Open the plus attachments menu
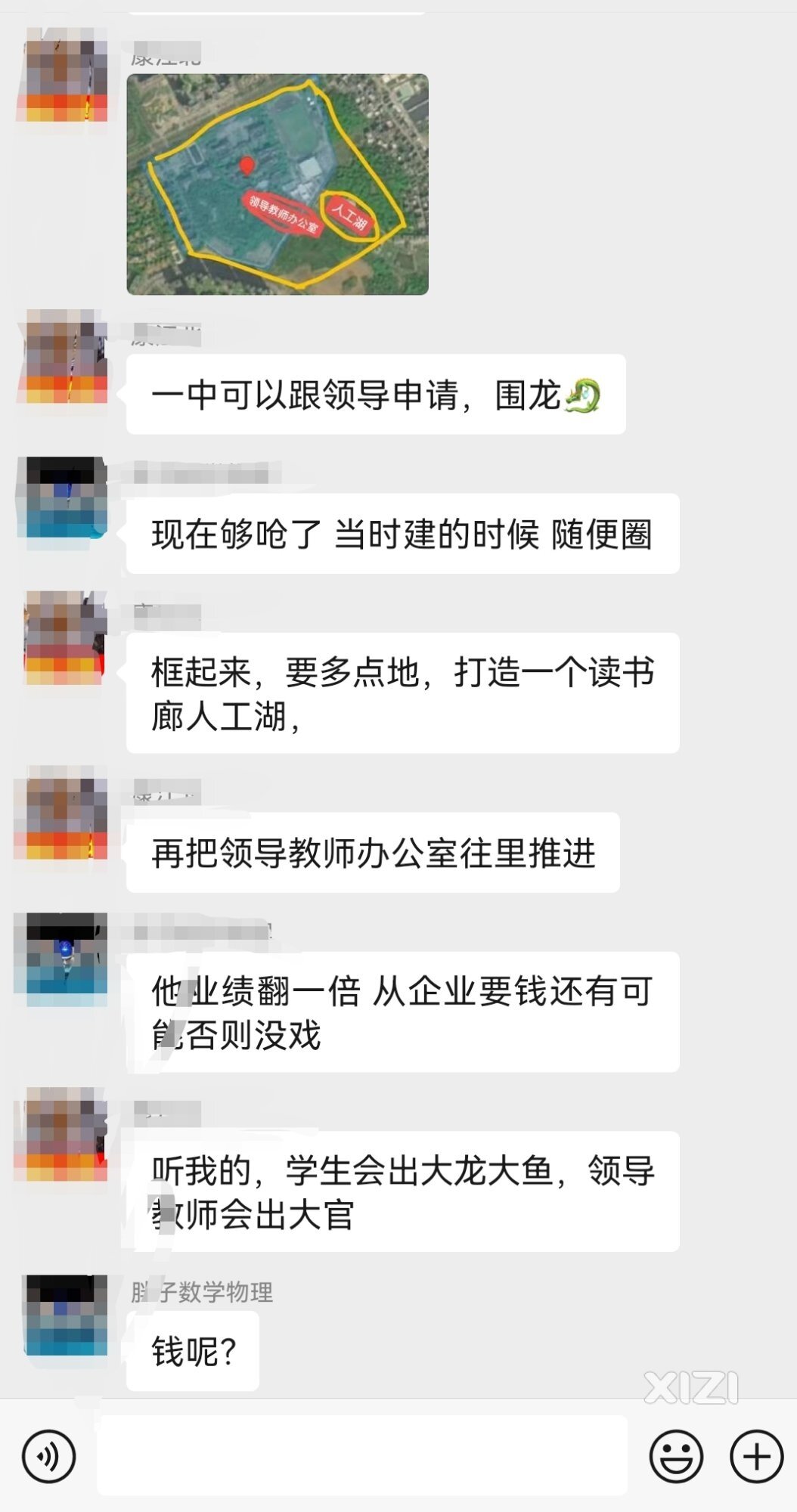 pyautogui.click(x=756, y=1455)
